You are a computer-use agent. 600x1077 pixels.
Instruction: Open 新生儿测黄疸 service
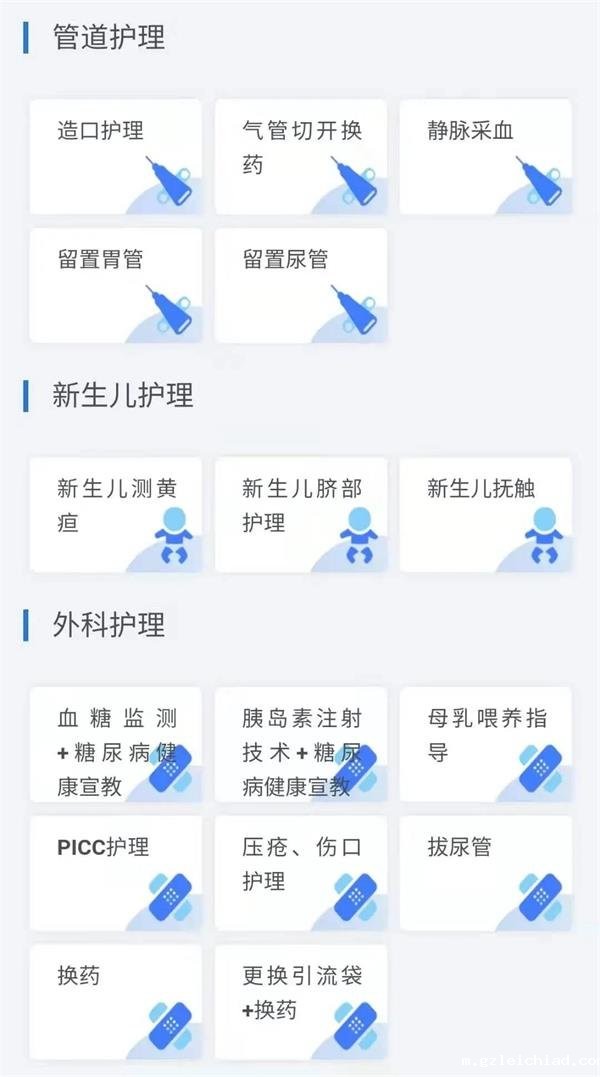pyautogui.click(x=115, y=514)
